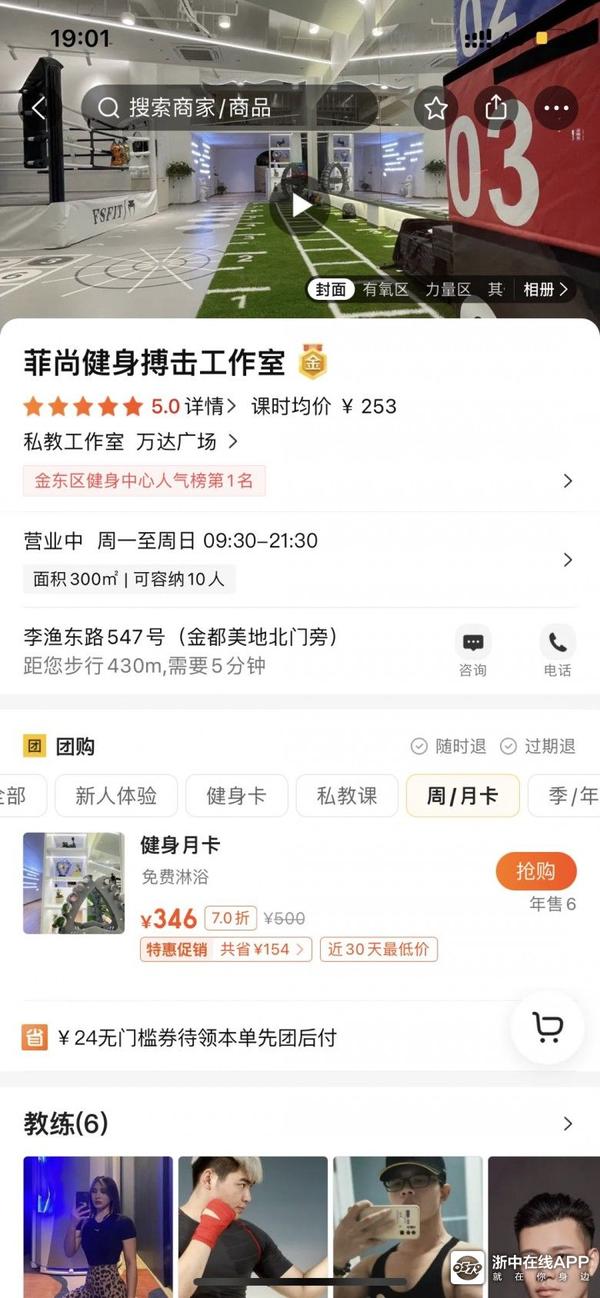Select the 私教课 filter chip
Screen dimensions: 600x1298
(x=347, y=796)
